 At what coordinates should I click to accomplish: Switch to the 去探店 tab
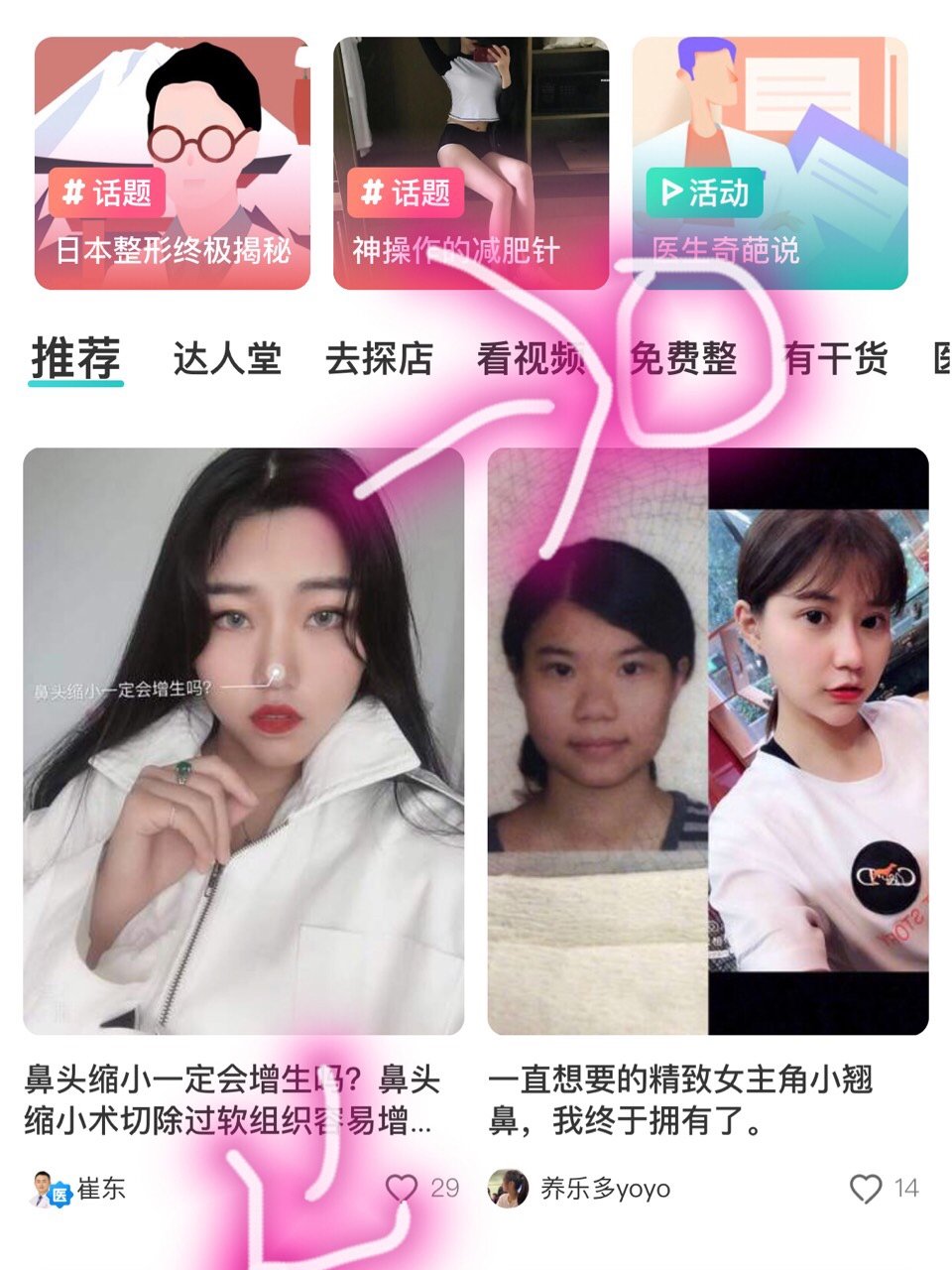click(379, 358)
